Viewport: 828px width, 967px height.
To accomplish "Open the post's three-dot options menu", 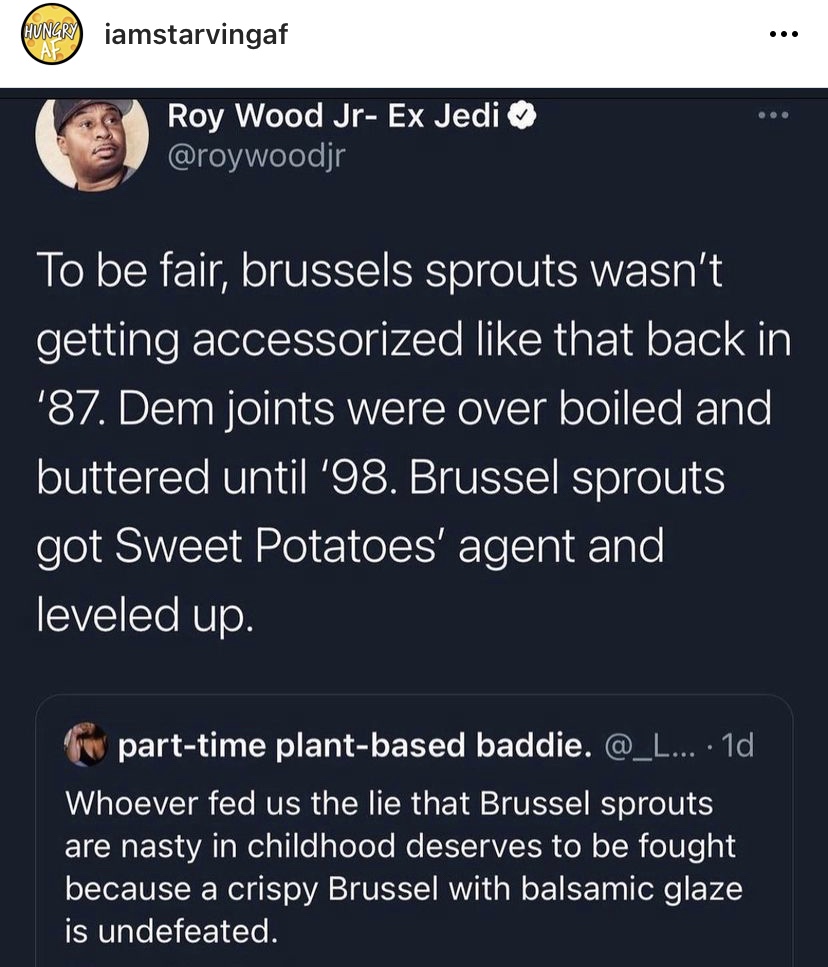I will tap(783, 35).
